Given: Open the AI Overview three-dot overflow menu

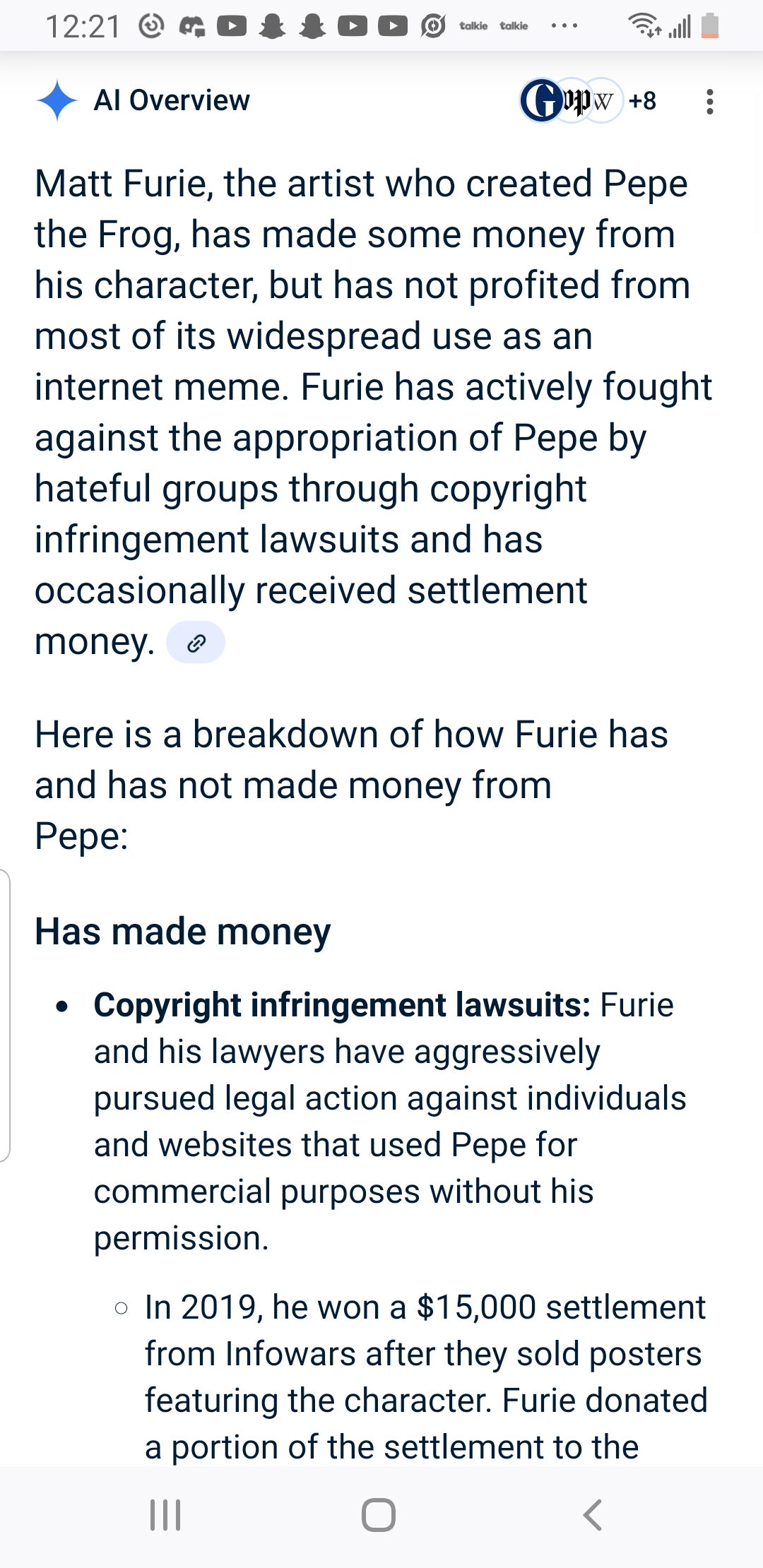Looking at the screenshot, I should click(x=710, y=101).
